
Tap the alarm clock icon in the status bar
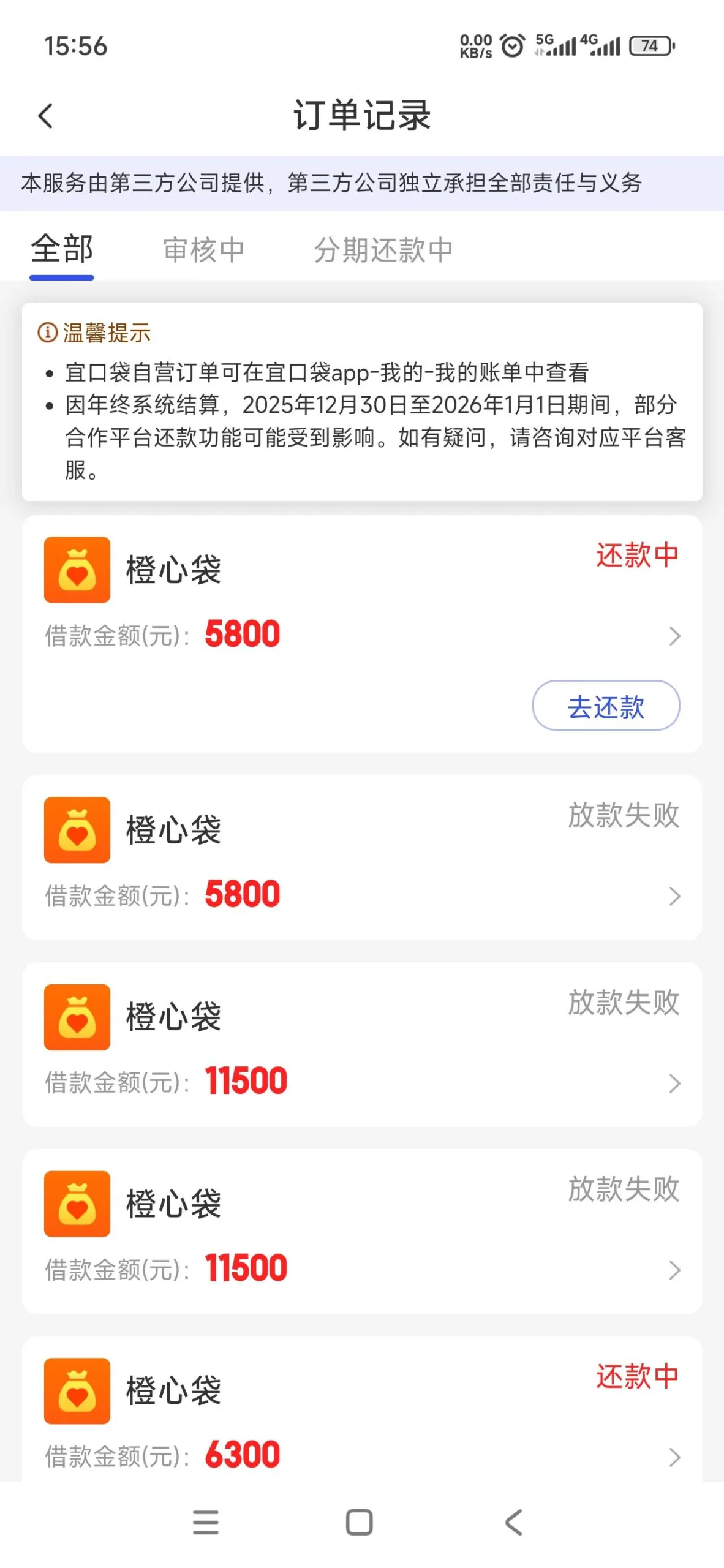(x=510, y=43)
